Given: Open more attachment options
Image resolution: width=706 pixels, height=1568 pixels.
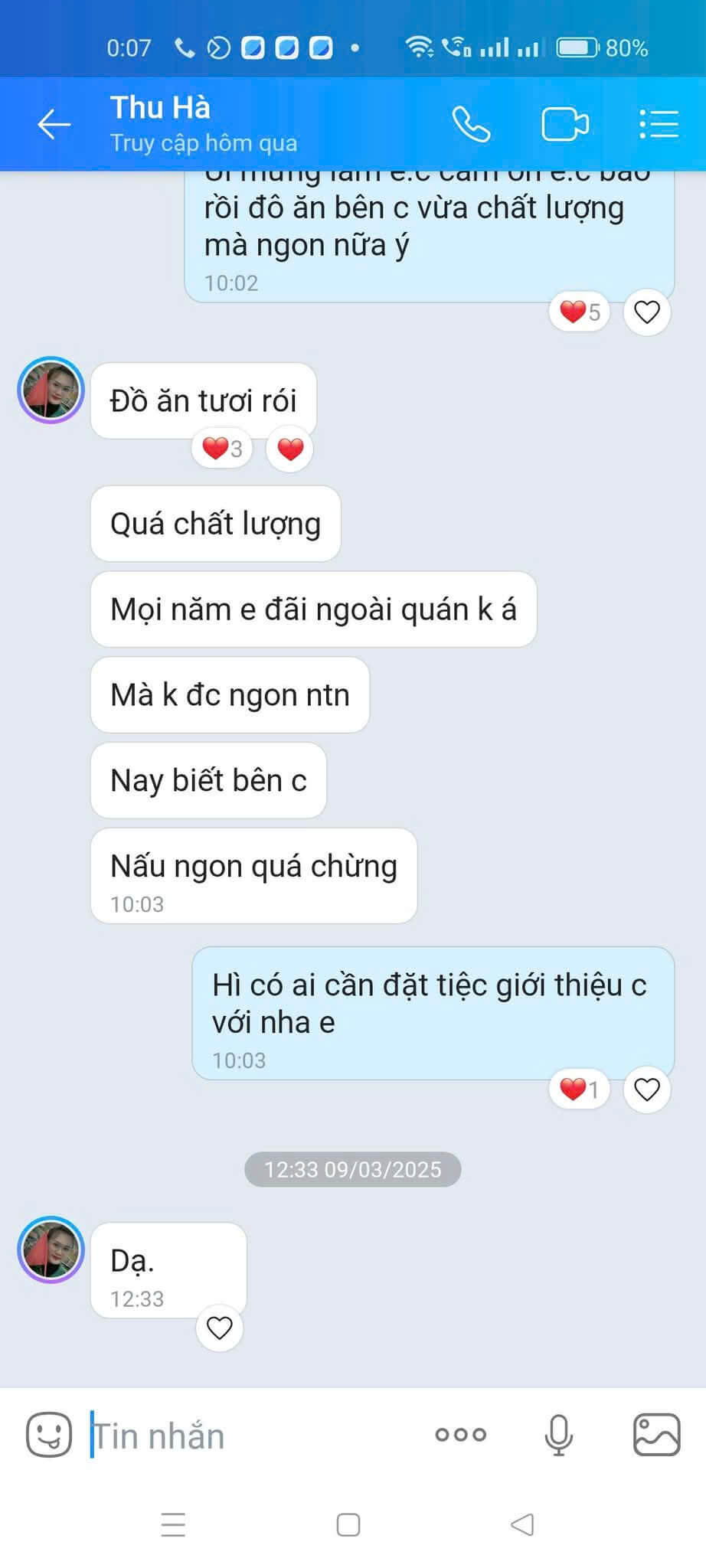Looking at the screenshot, I should coord(461,1435).
